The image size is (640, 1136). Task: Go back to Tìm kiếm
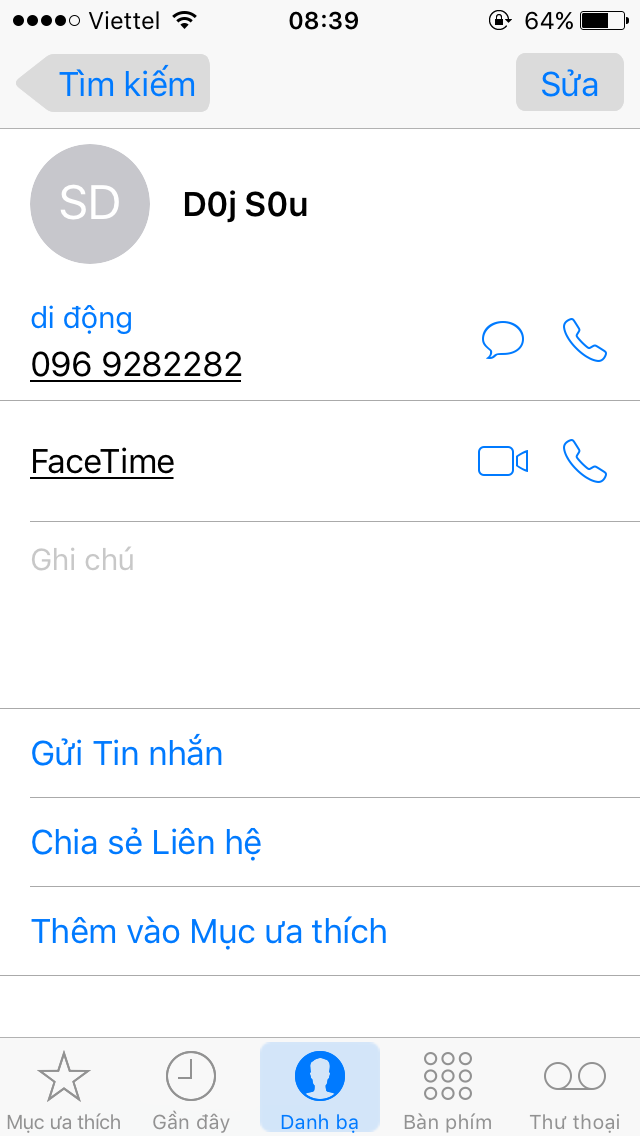coord(114,83)
